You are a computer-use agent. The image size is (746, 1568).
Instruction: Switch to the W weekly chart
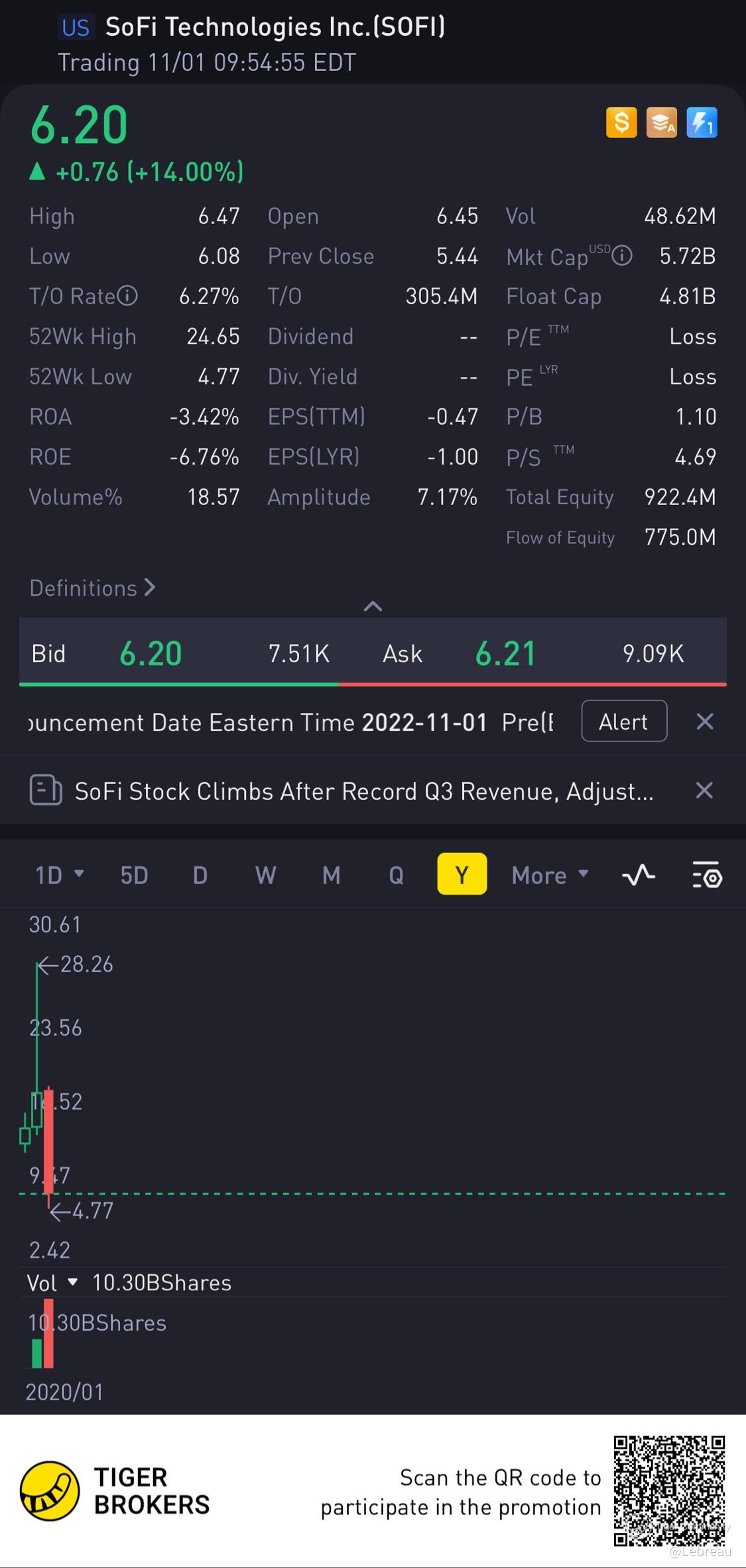(265, 875)
